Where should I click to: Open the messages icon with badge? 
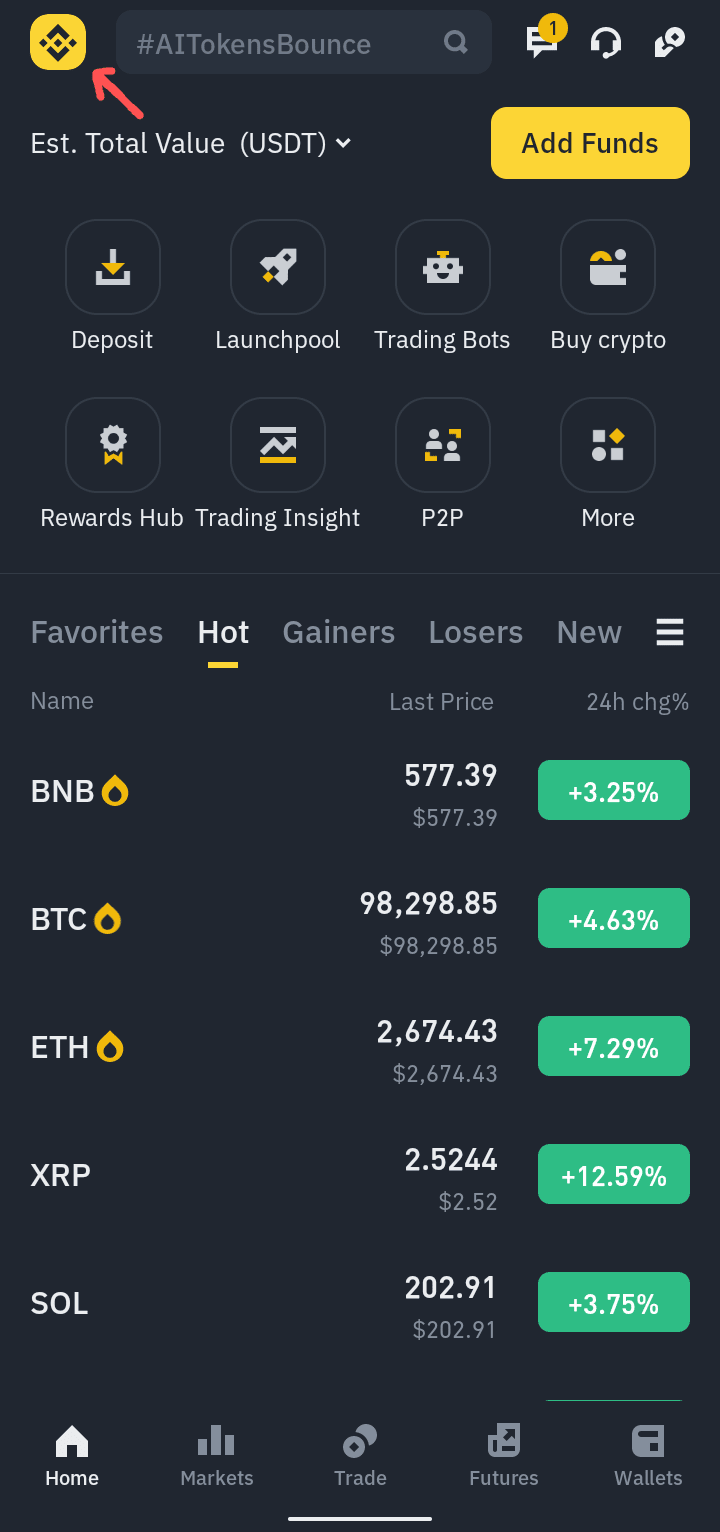tap(543, 40)
